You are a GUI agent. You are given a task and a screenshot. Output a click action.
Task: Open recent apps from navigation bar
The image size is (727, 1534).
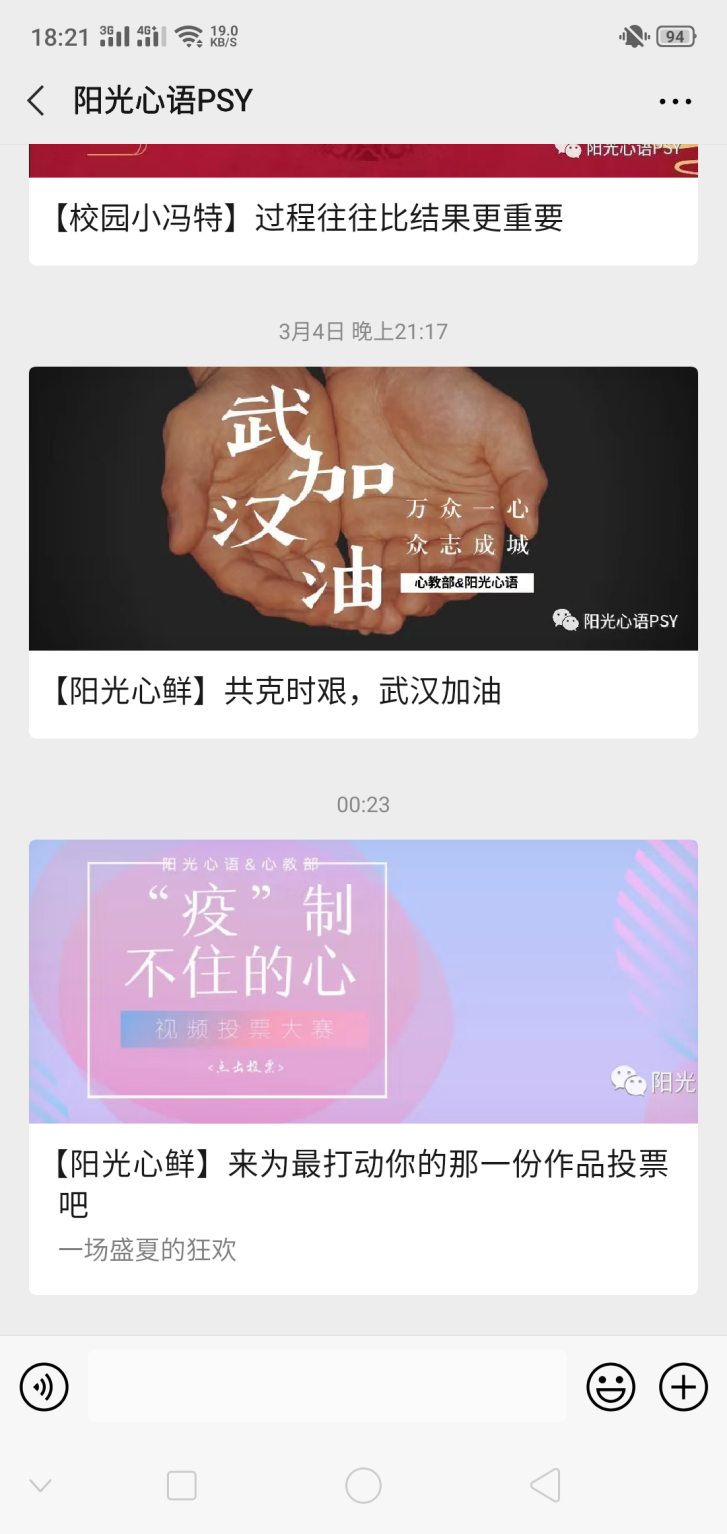point(181,1485)
